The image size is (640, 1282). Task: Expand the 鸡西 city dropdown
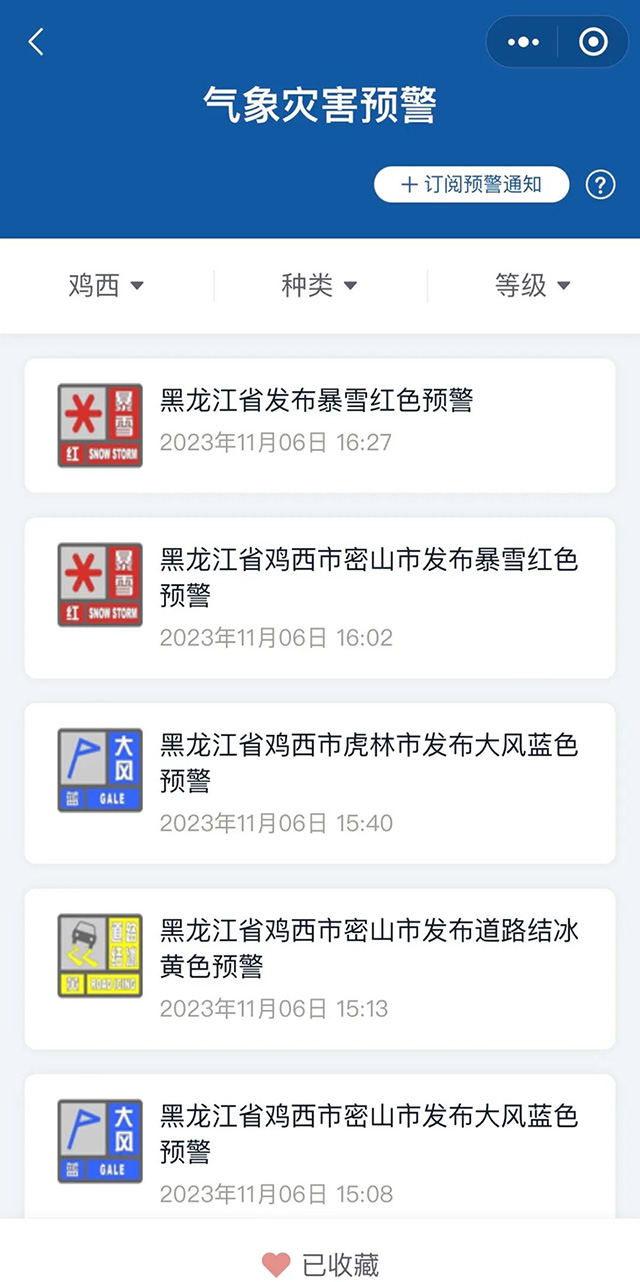point(106,286)
